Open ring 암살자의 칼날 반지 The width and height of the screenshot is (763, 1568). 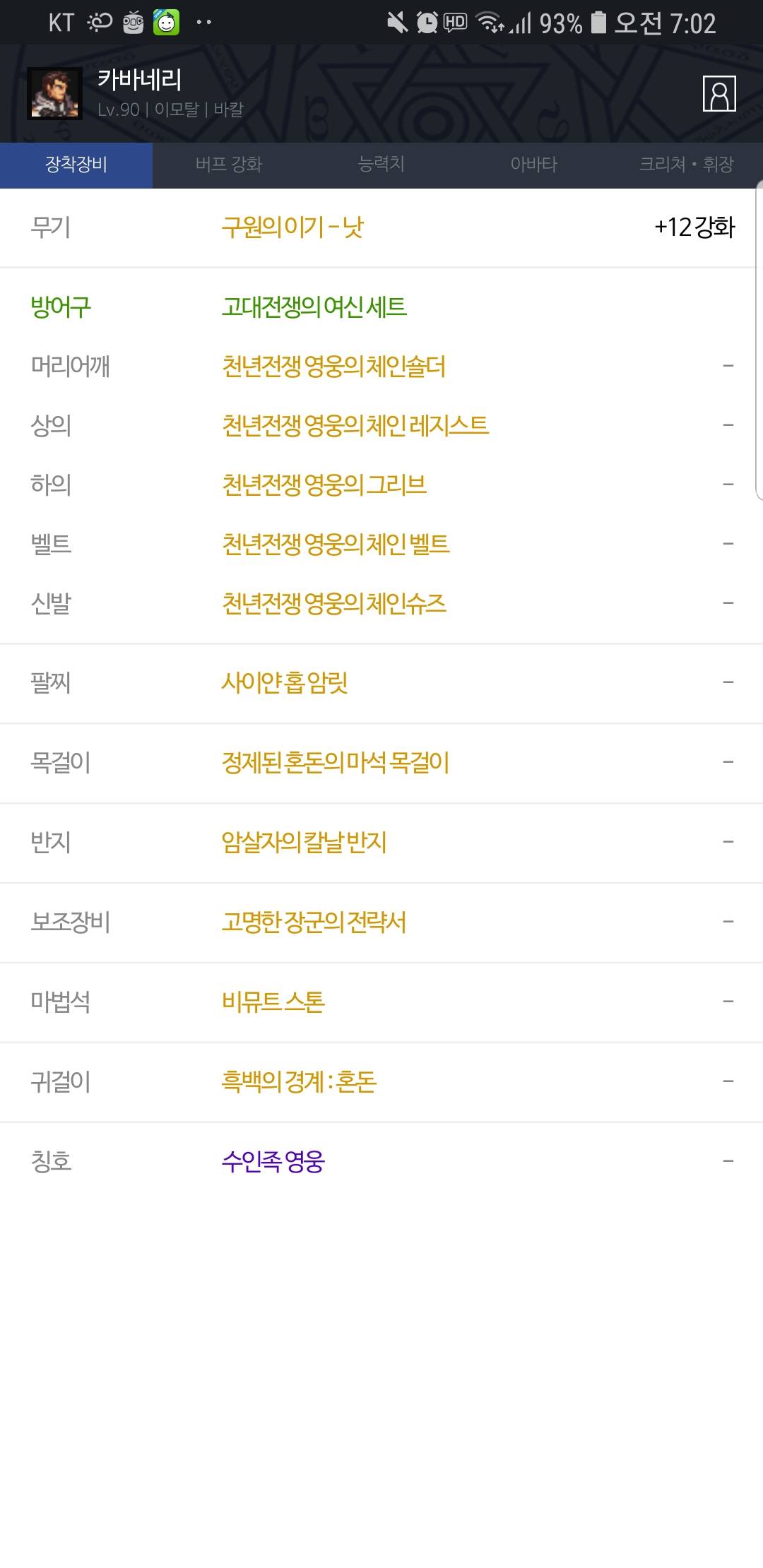pos(304,843)
